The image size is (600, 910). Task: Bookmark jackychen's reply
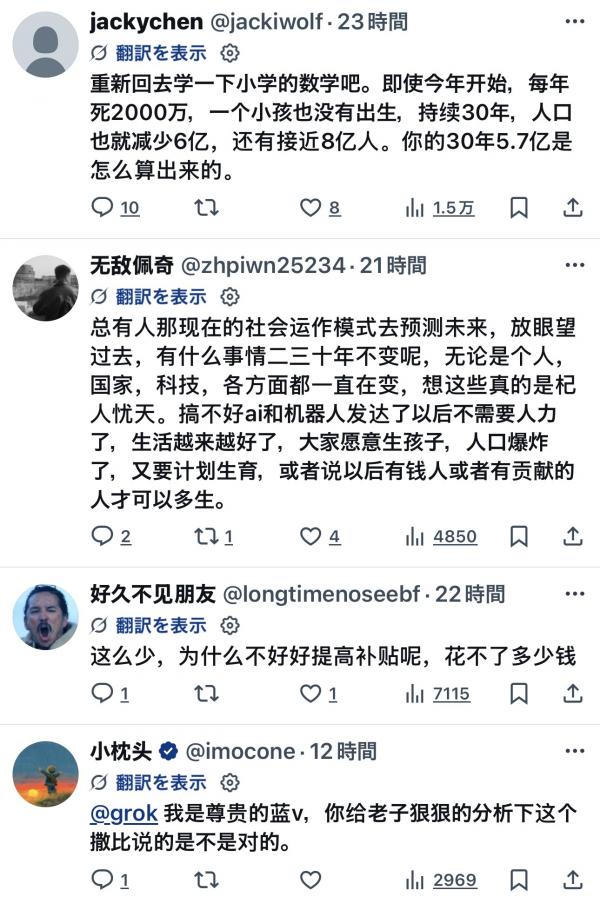coord(519,207)
